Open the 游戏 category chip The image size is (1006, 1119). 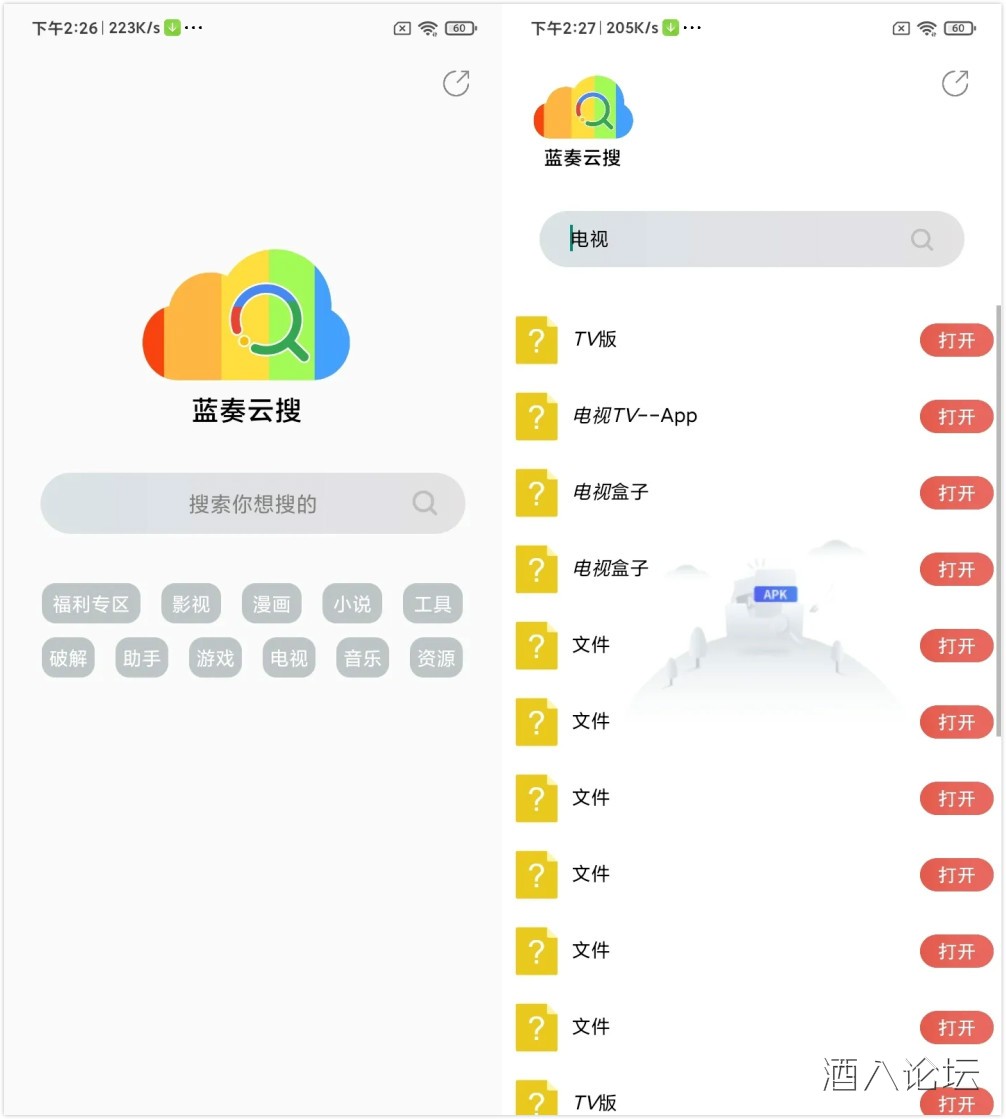(215, 658)
